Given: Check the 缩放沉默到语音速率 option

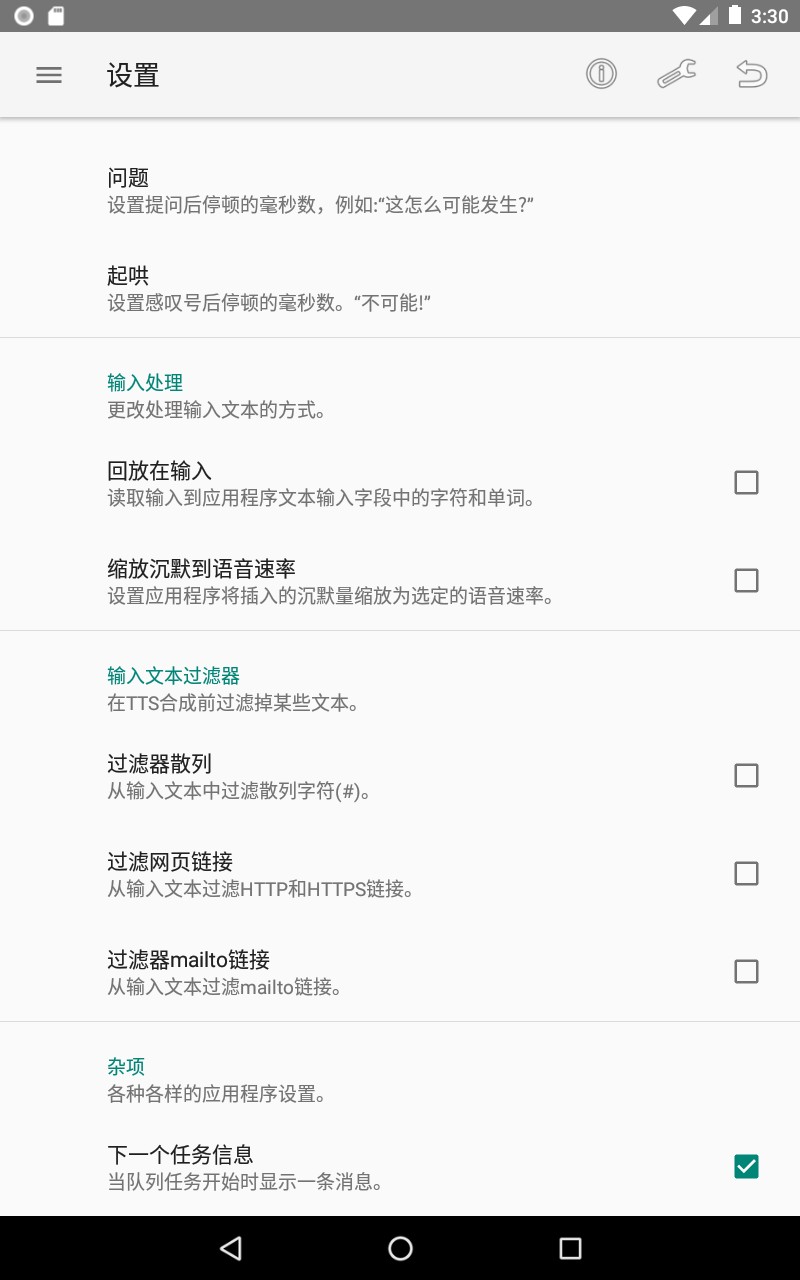Looking at the screenshot, I should tap(746, 581).
